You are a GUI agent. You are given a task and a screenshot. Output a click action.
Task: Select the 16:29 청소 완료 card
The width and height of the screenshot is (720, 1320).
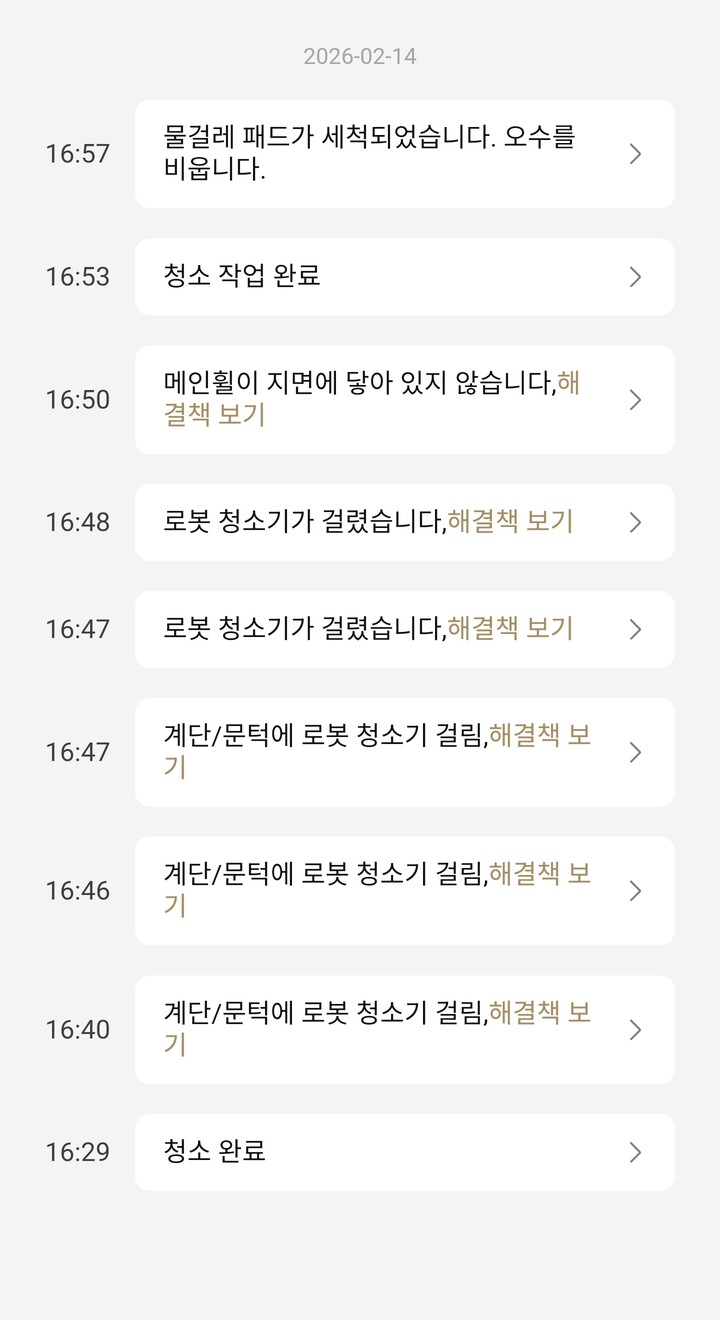(x=380, y=1152)
